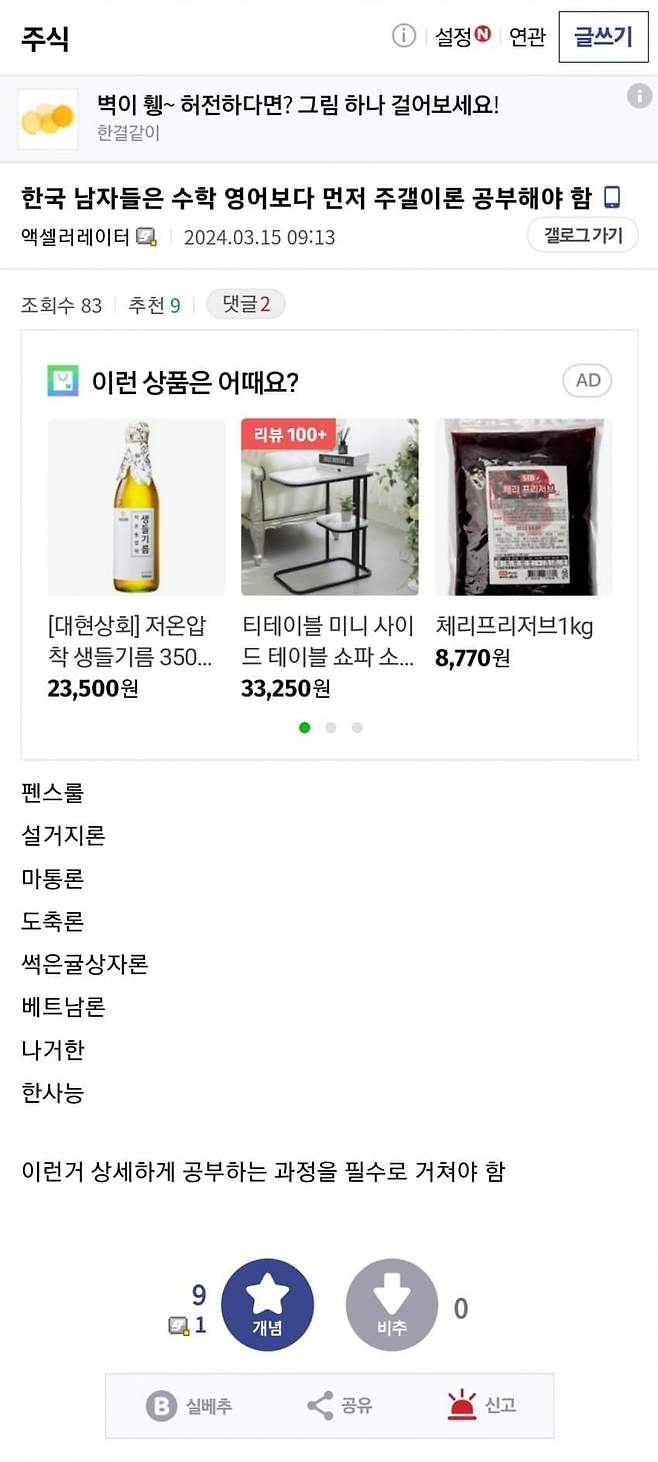Viewport: 658px width, 1462px height.
Task: Tap the info icon beside 설정
Action: tap(404, 37)
